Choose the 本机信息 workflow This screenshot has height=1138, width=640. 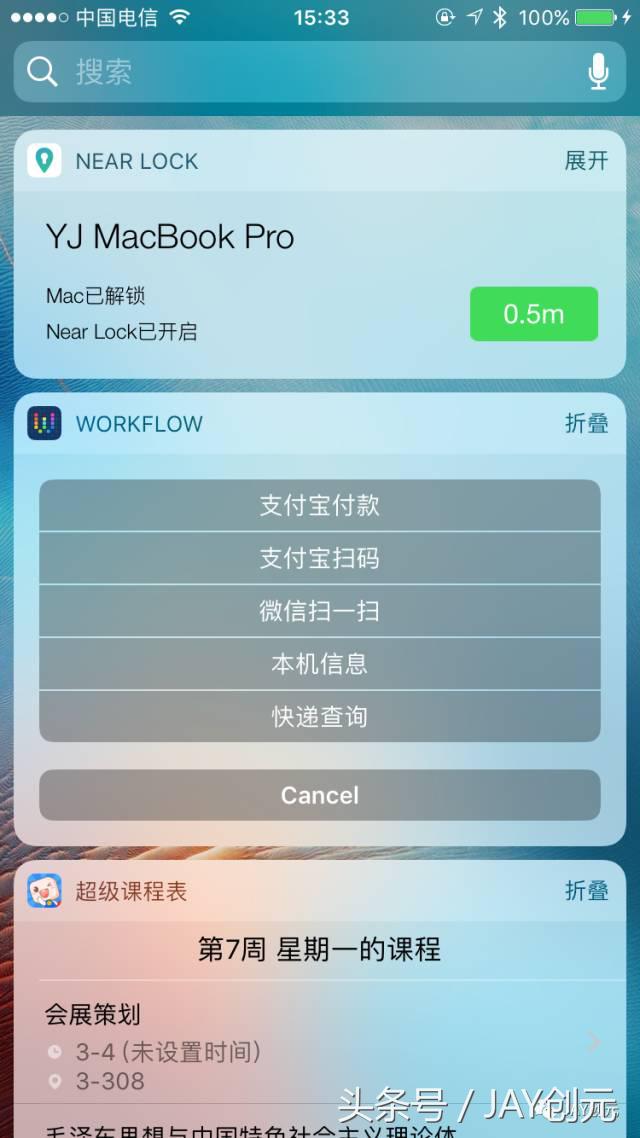pyautogui.click(x=320, y=664)
